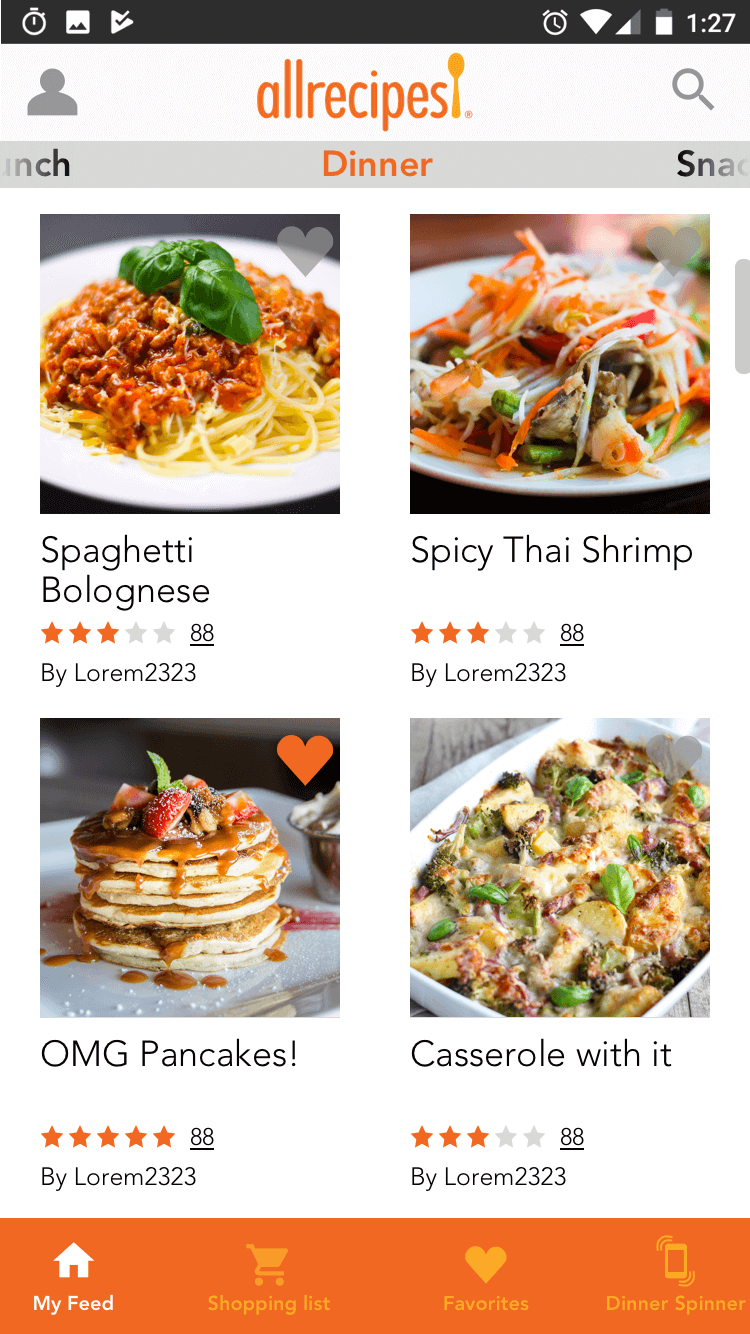
Task: Open the search magnifier
Action: coord(692,90)
